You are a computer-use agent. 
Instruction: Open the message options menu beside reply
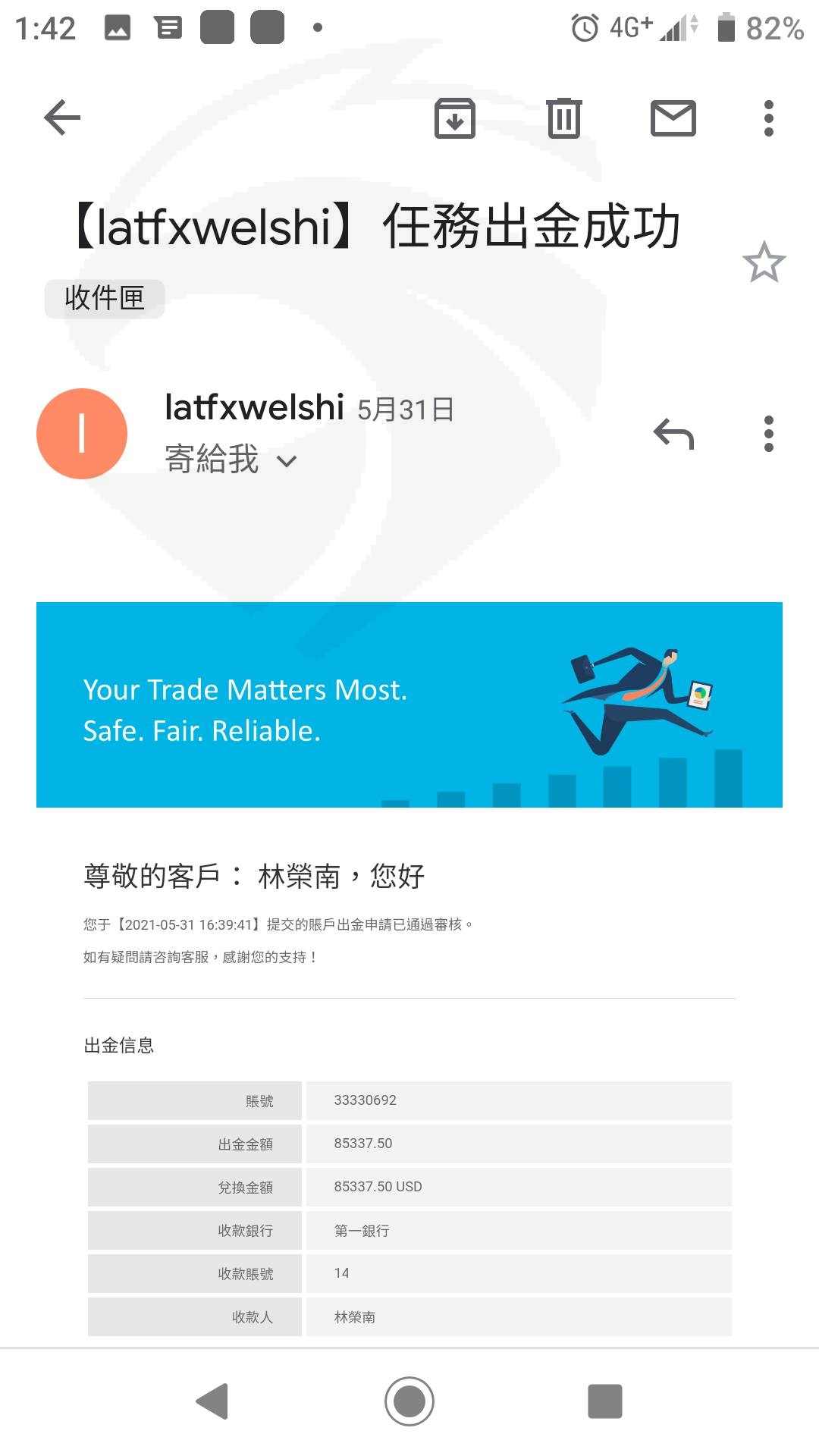[x=769, y=434]
